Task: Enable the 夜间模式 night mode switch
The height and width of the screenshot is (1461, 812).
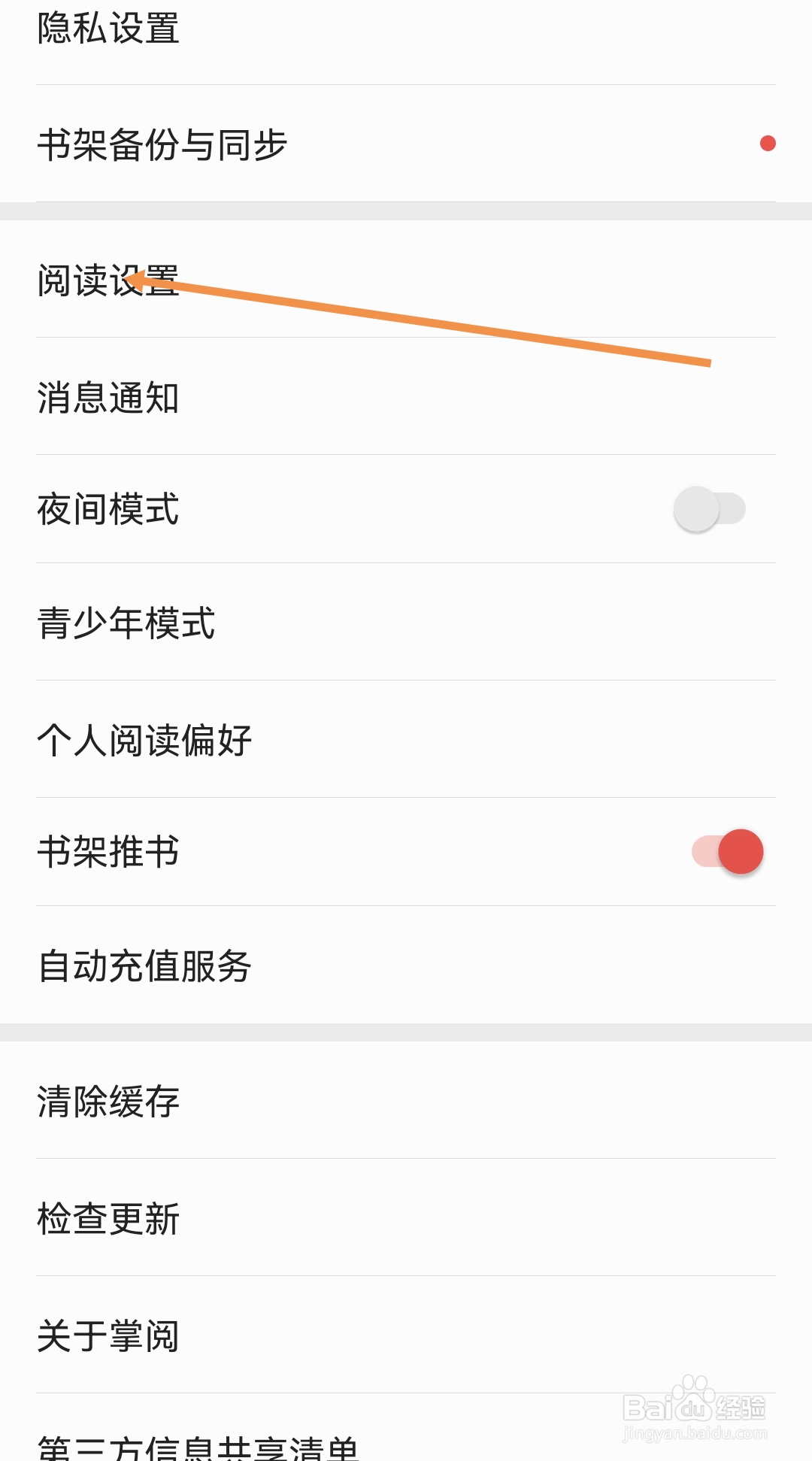Action: (711, 510)
